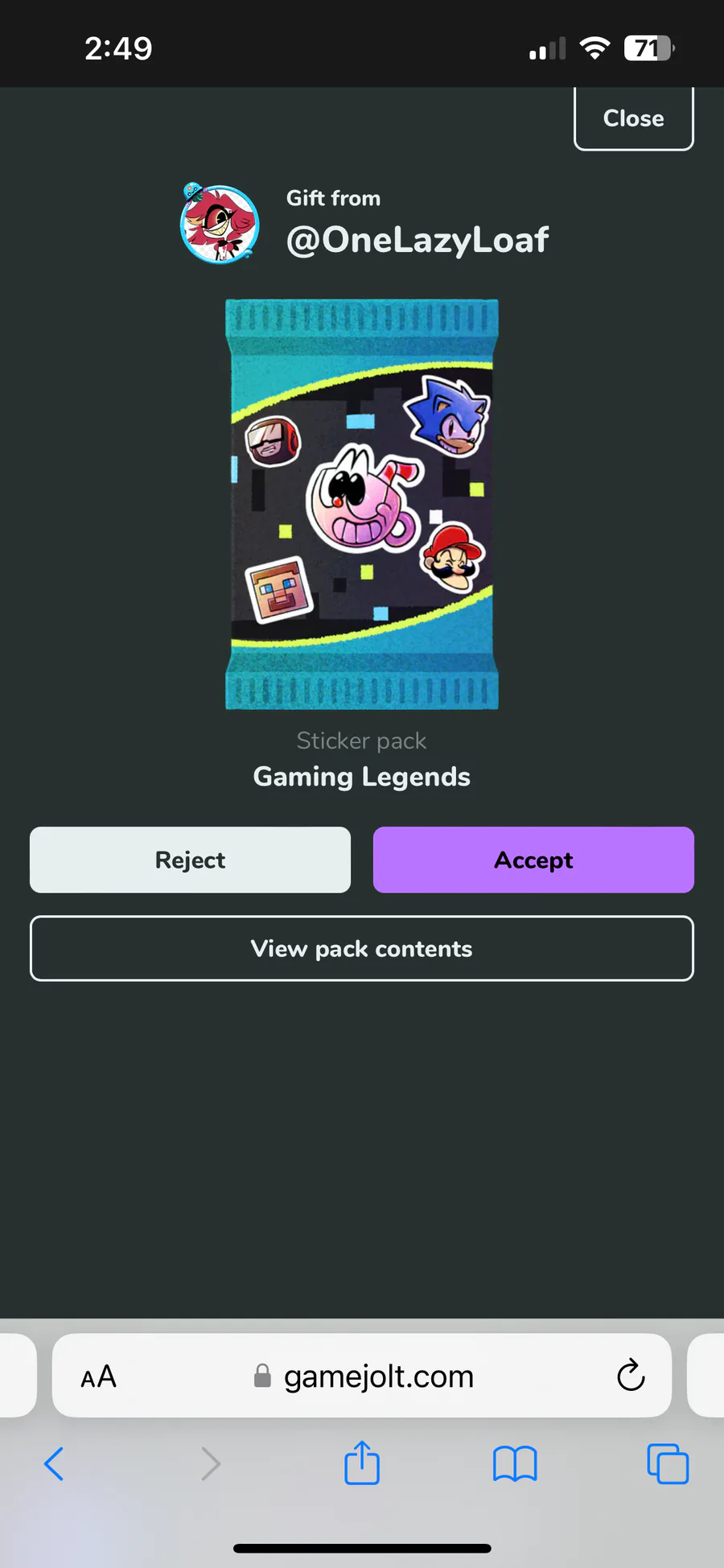Viewport: 724px width, 1568px height.
Task: Open the AA page settings menu
Action: point(99,1377)
